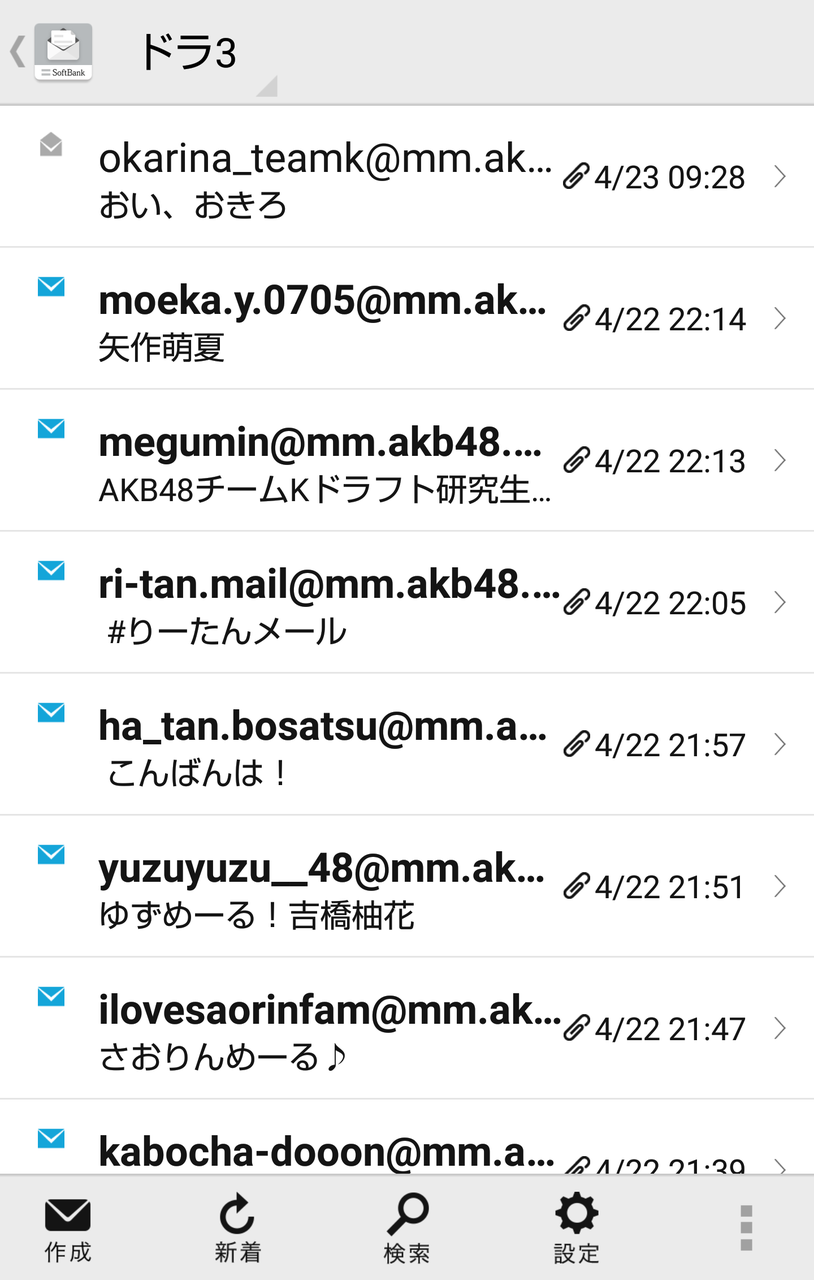Compose a new mail with 作成
This screenshot has height=1280, width=814.
coord(68,1229)
